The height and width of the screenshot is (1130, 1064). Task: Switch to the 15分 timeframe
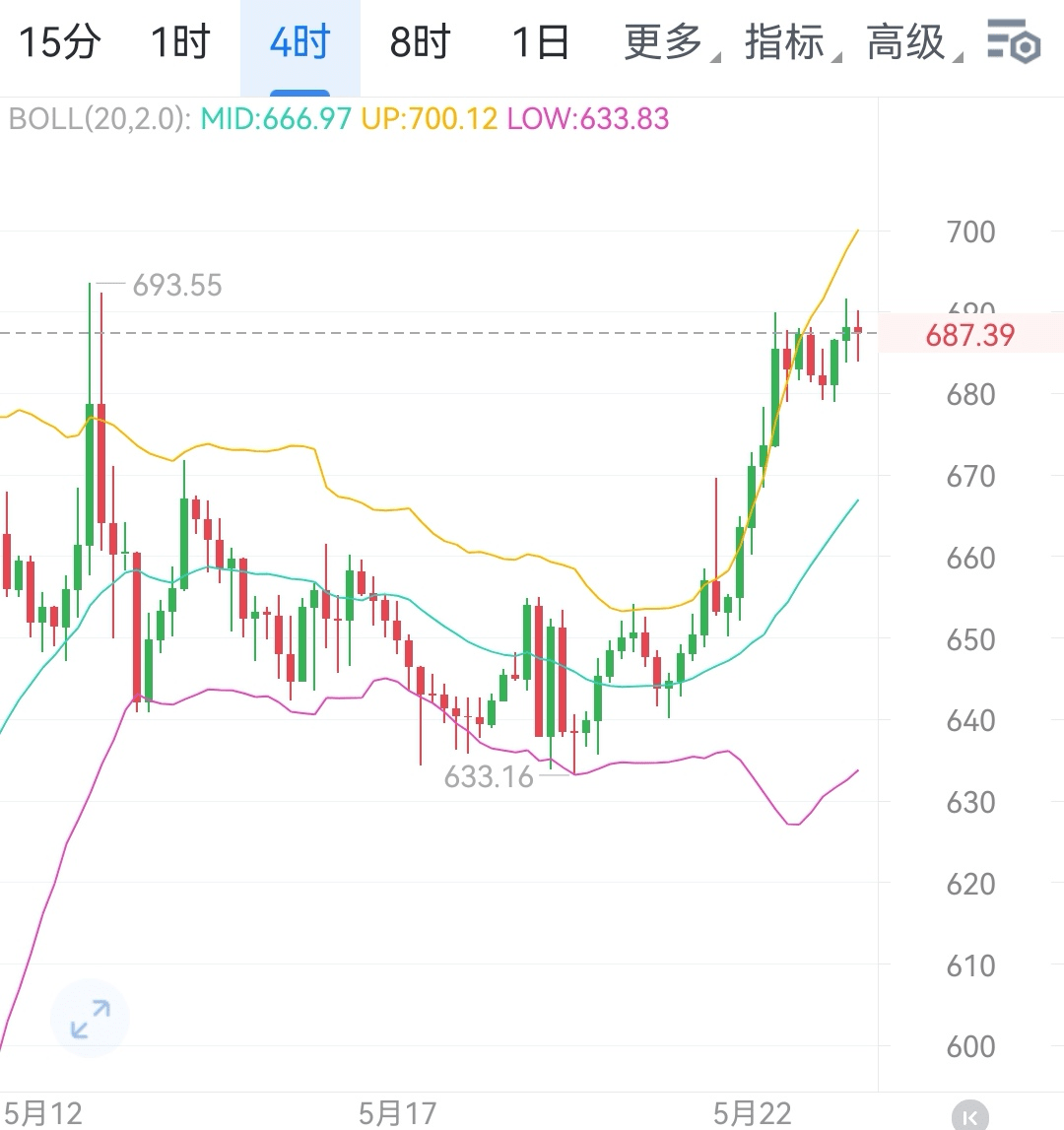tap(59, 42)
